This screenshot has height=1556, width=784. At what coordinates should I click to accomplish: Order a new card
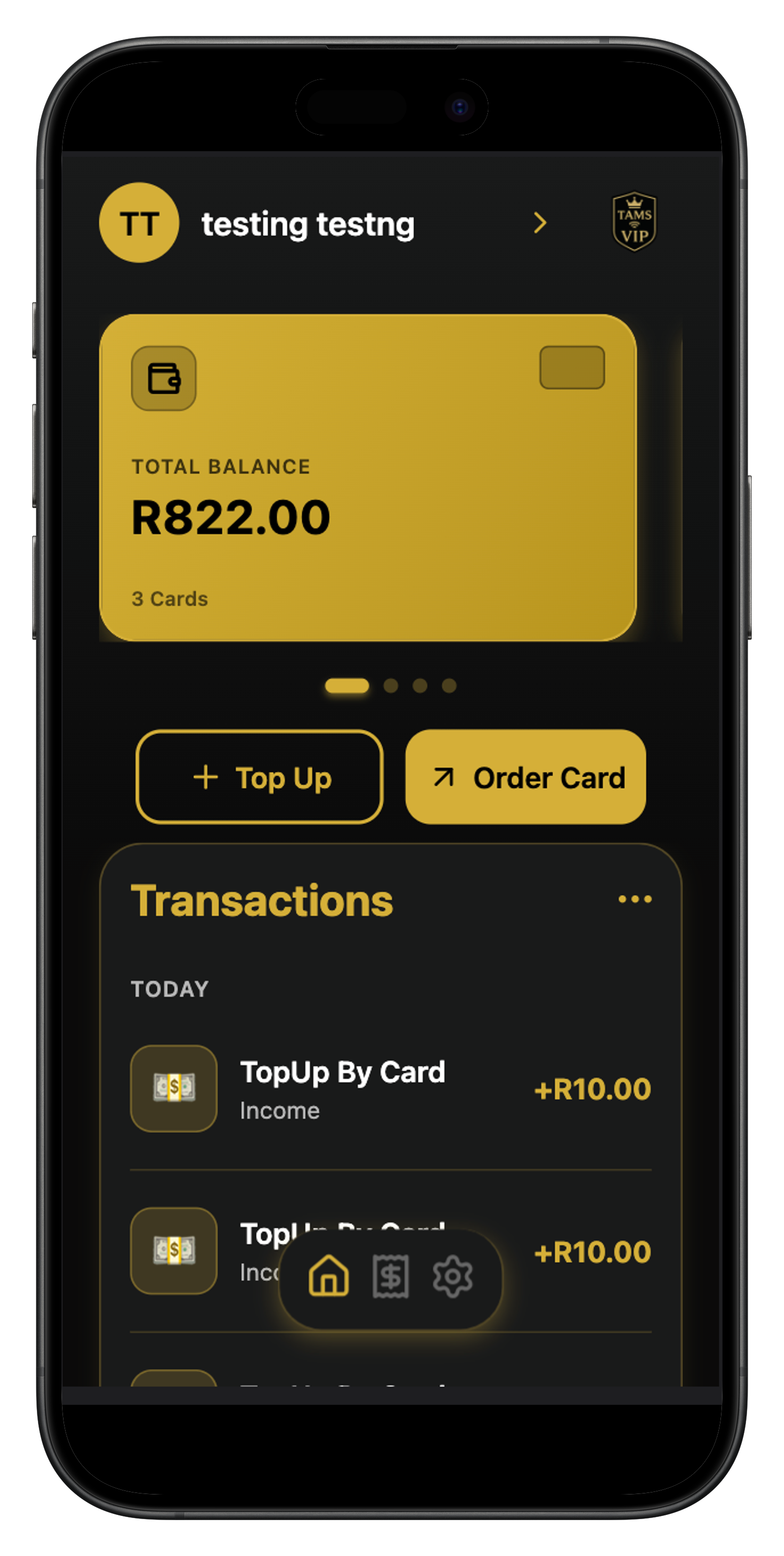point(526,777)
